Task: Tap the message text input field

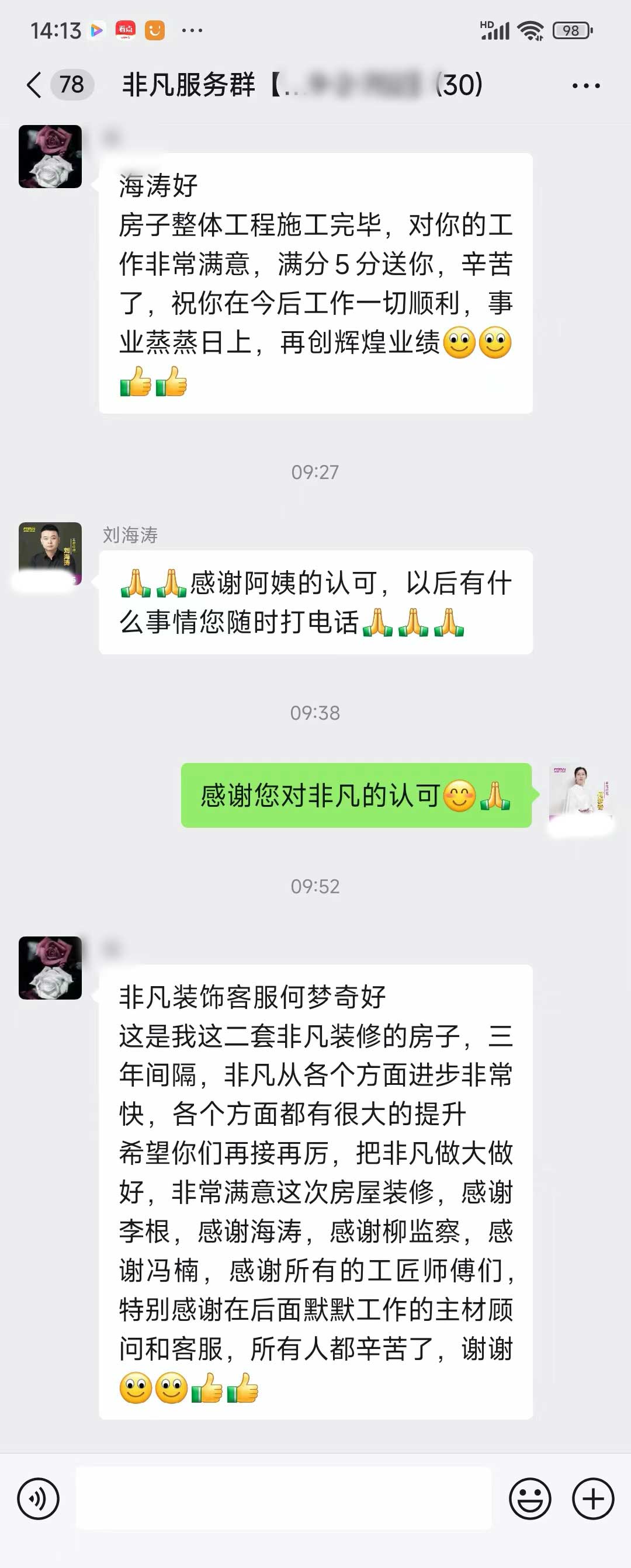Action: coord(283,1498)
